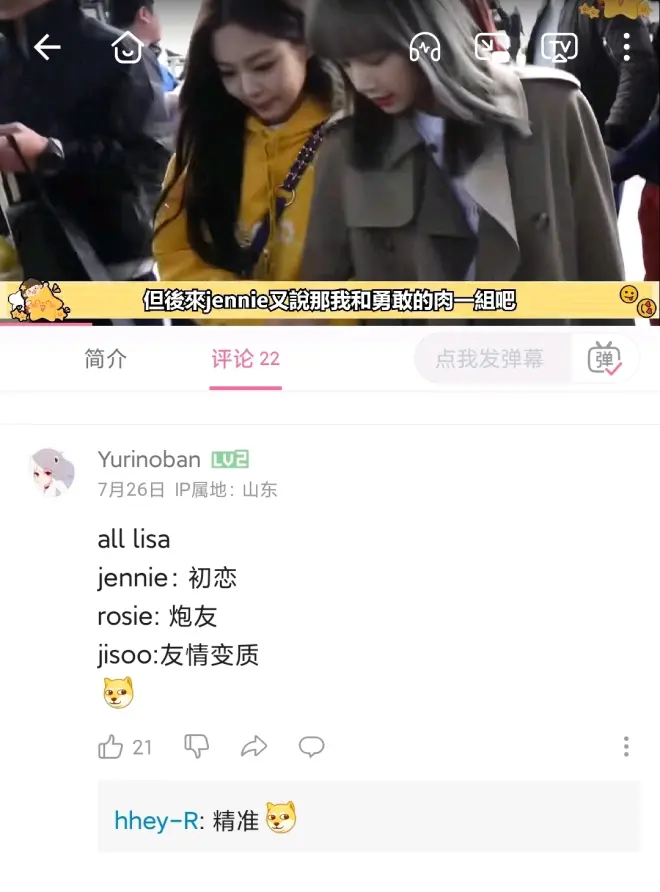
Task: Dislike Yurinoban's comment
Action: coord(197,746)
